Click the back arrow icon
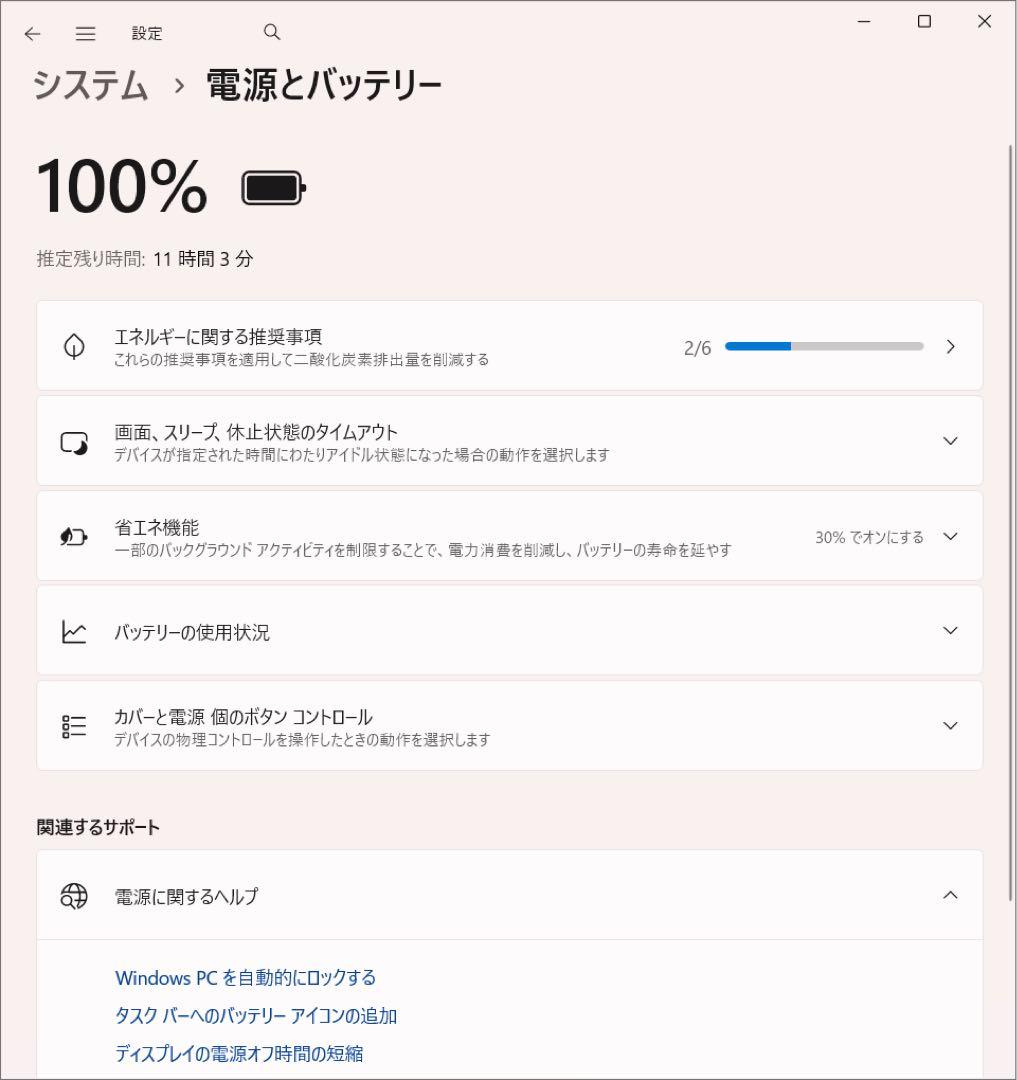The height and width of the screenshot is (1080, 1017). tap(33, 33)
